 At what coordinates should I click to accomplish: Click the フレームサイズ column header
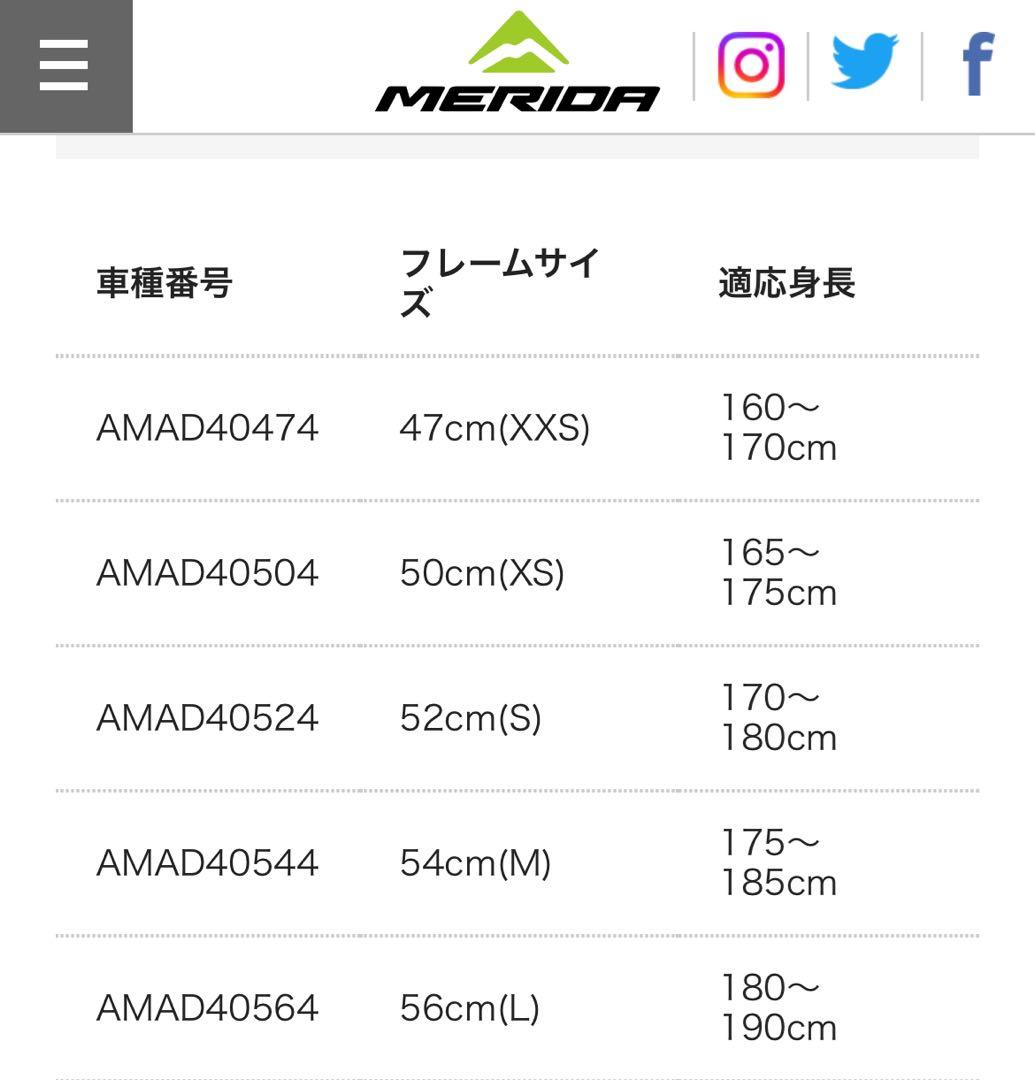[x=497, y=282]
